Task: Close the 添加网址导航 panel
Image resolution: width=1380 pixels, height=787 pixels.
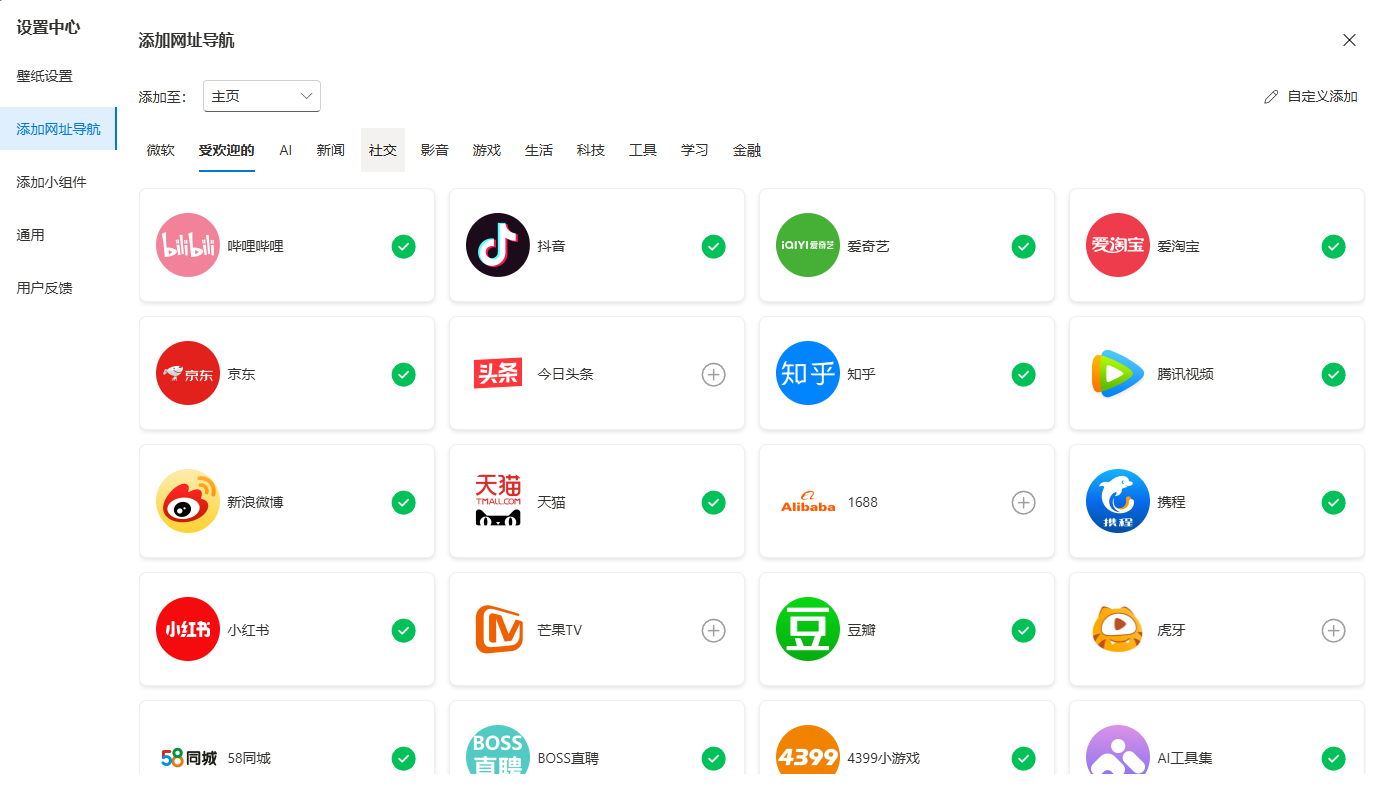Action: coord(1349,40)
